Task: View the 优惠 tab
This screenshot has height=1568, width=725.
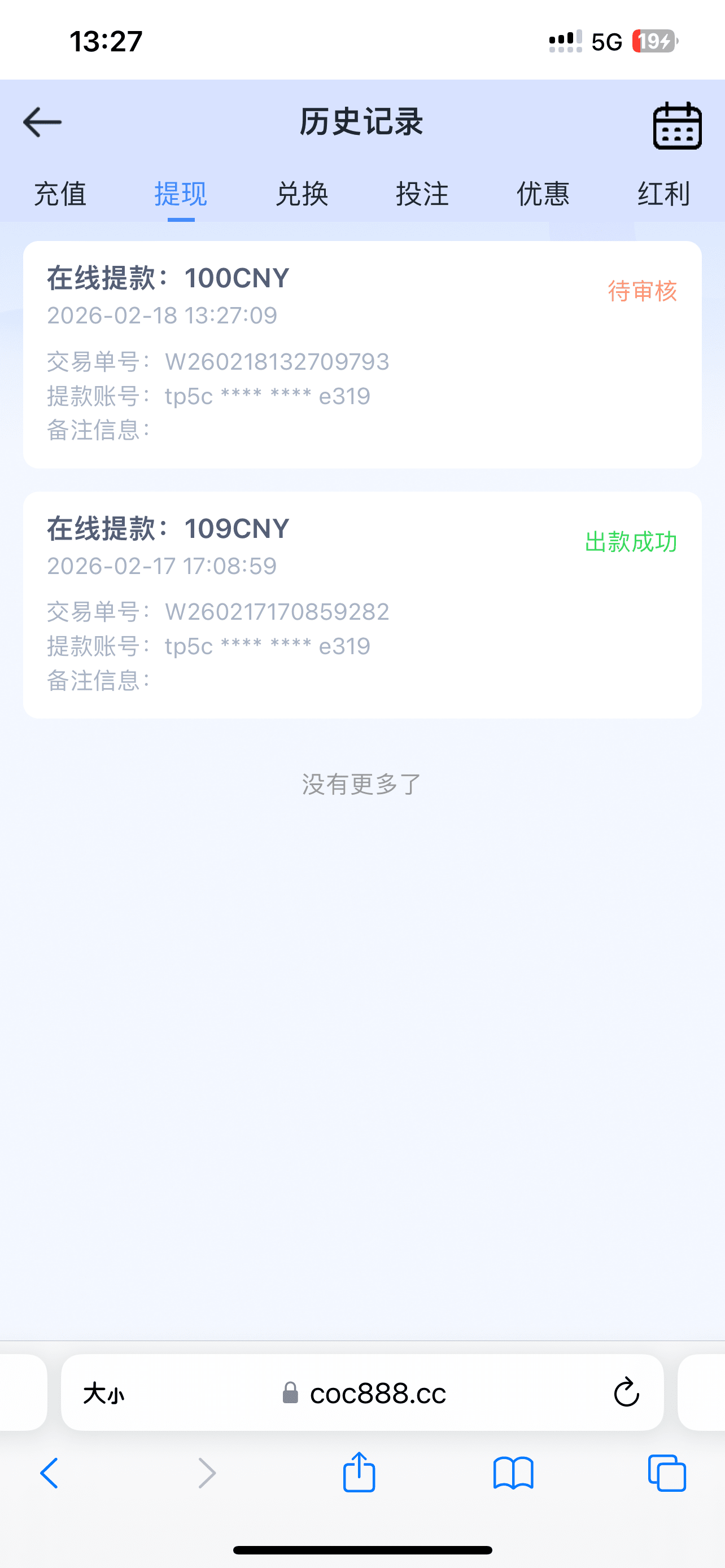Action: click(543, 195)
